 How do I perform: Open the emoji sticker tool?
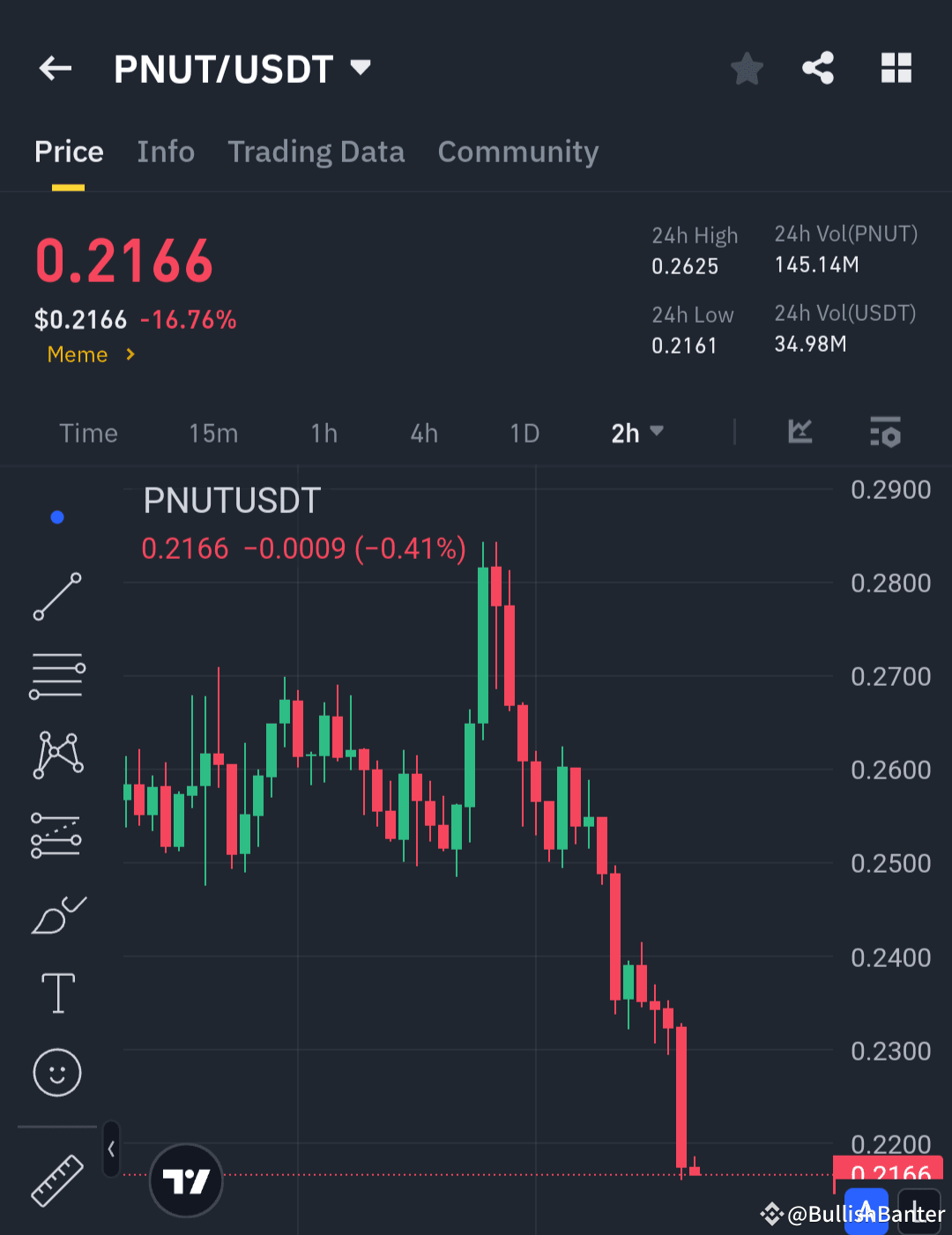pos(56,1073)
